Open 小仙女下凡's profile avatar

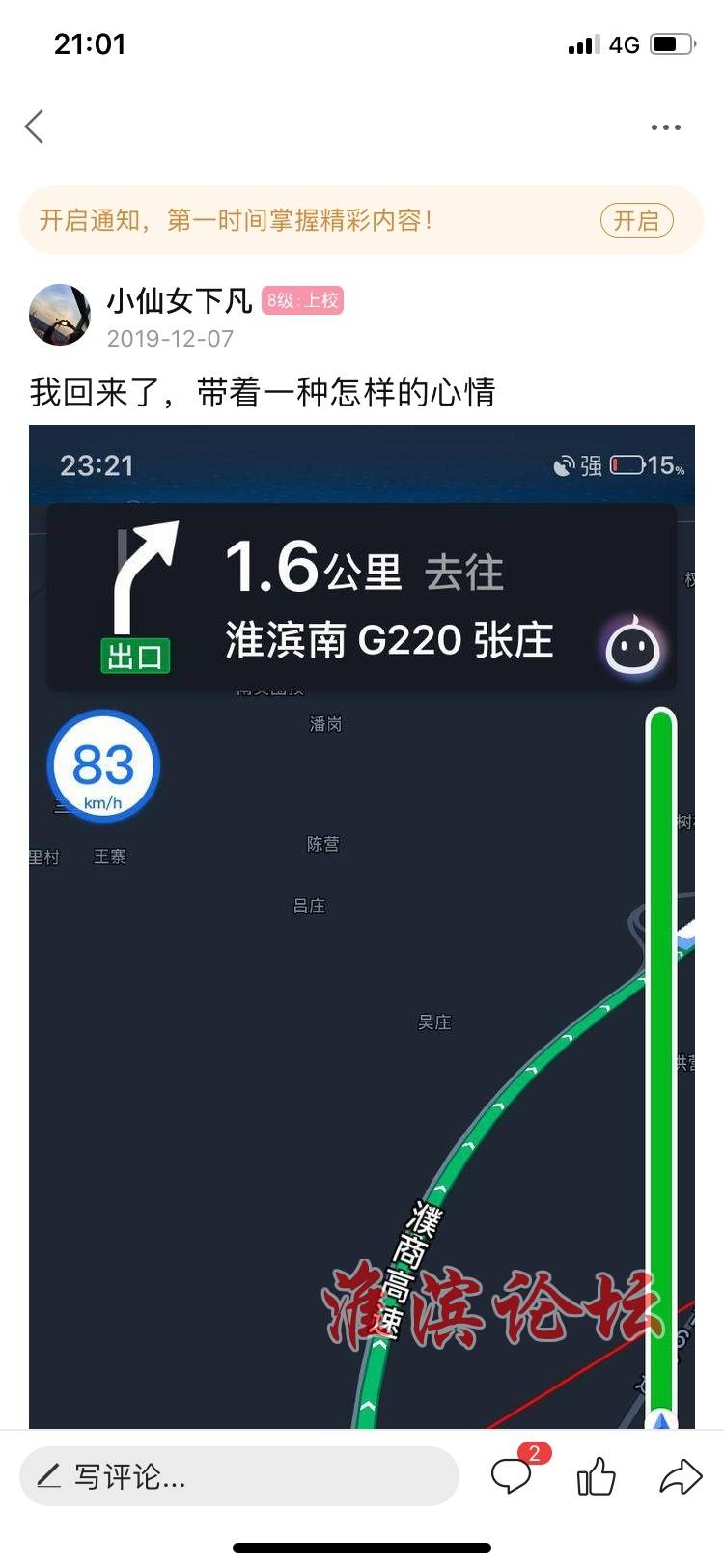60,315
